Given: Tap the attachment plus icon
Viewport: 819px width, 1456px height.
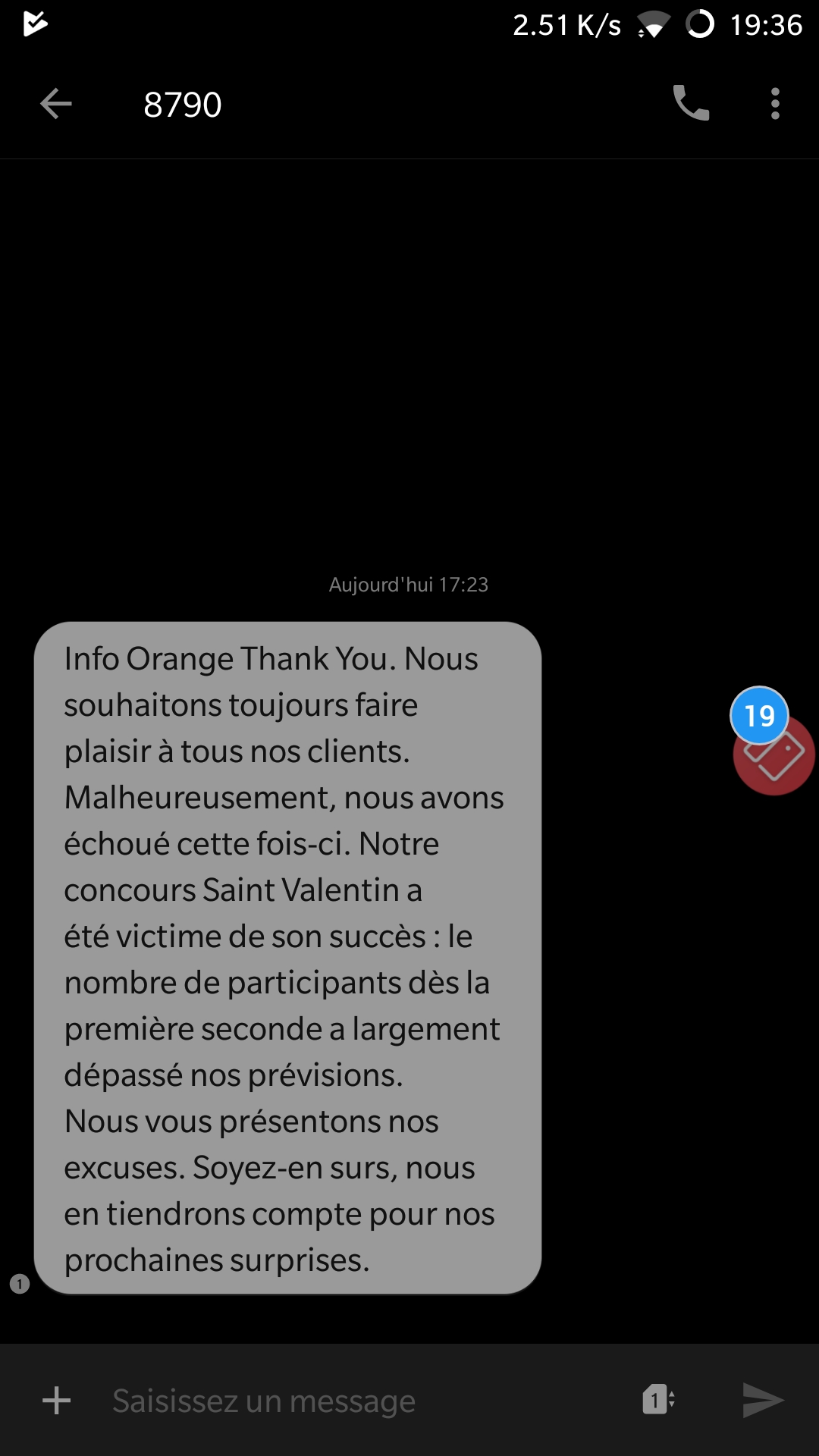Looking at the screenshot, I should pos(56,1400).
